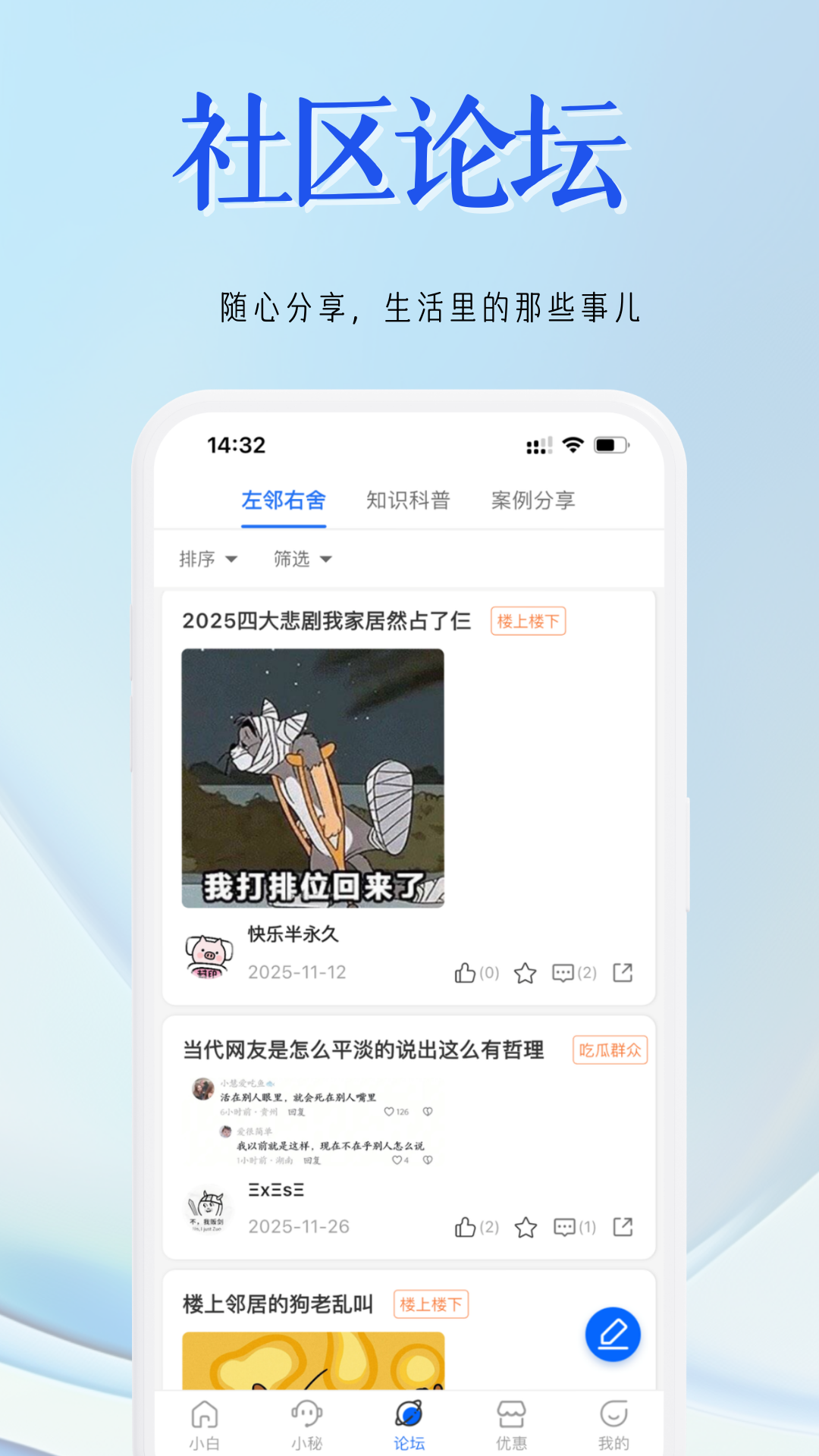819x1456 pixels.
Task: Open the 排序 sorting dropdown
Action: (209, 559)
